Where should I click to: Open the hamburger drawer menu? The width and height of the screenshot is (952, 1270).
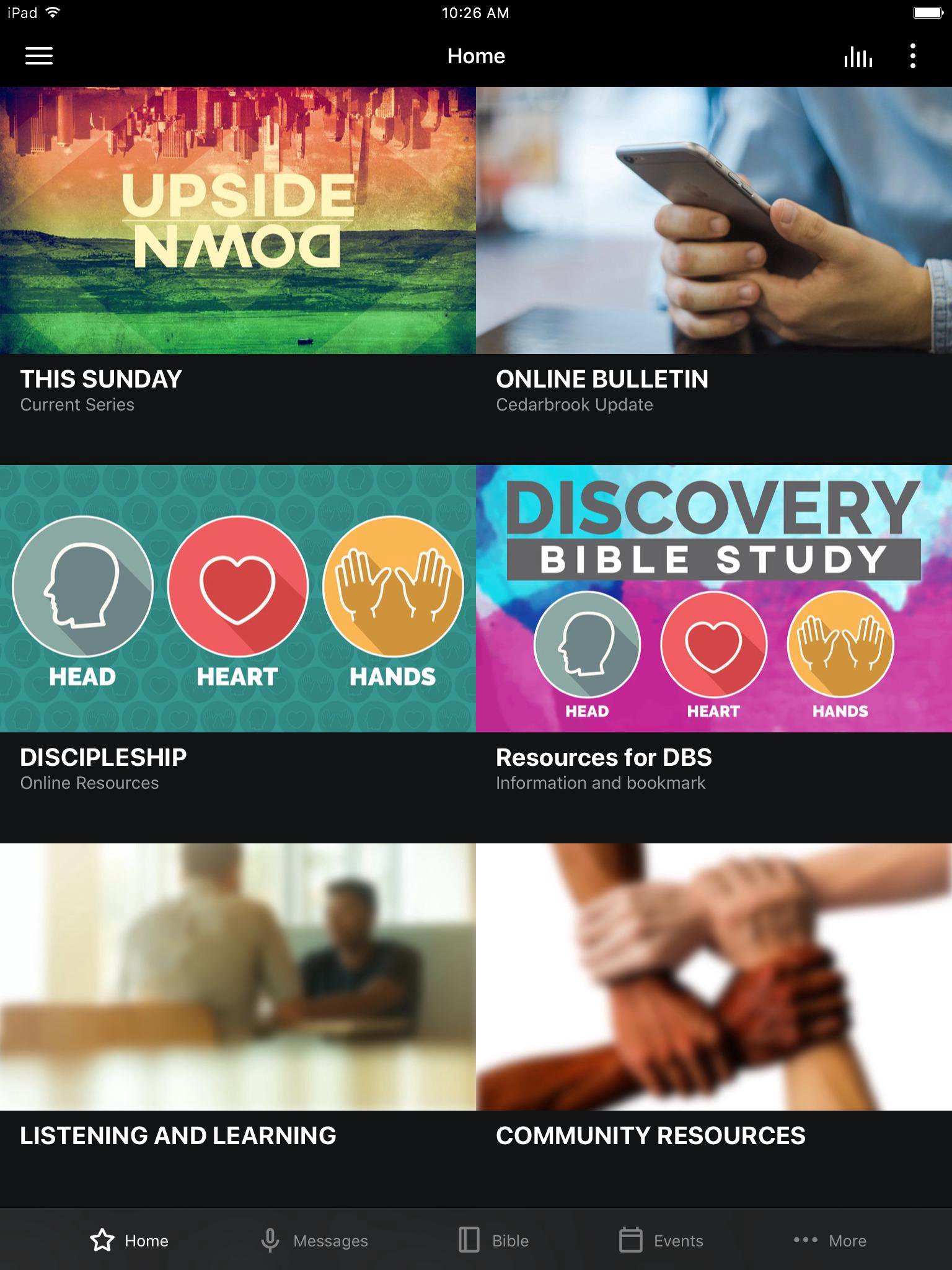38,56
